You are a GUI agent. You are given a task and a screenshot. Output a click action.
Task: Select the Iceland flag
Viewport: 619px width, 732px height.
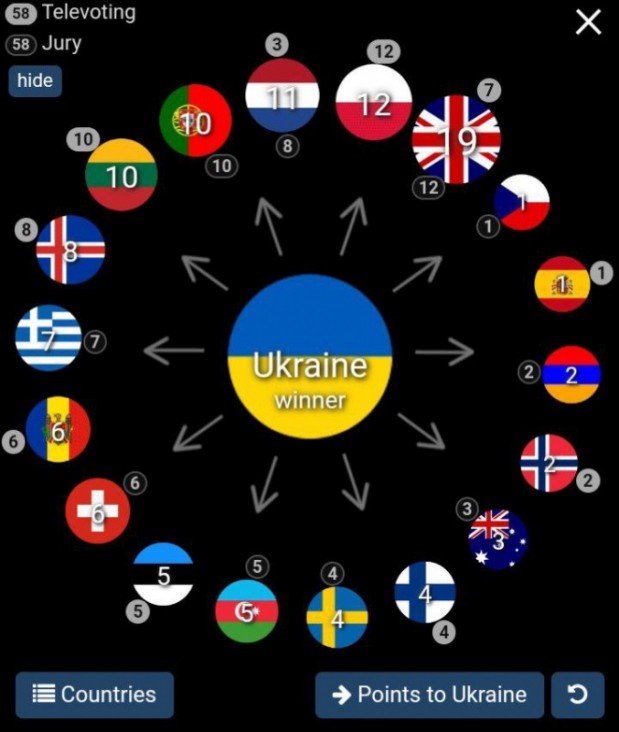[70, 250]
